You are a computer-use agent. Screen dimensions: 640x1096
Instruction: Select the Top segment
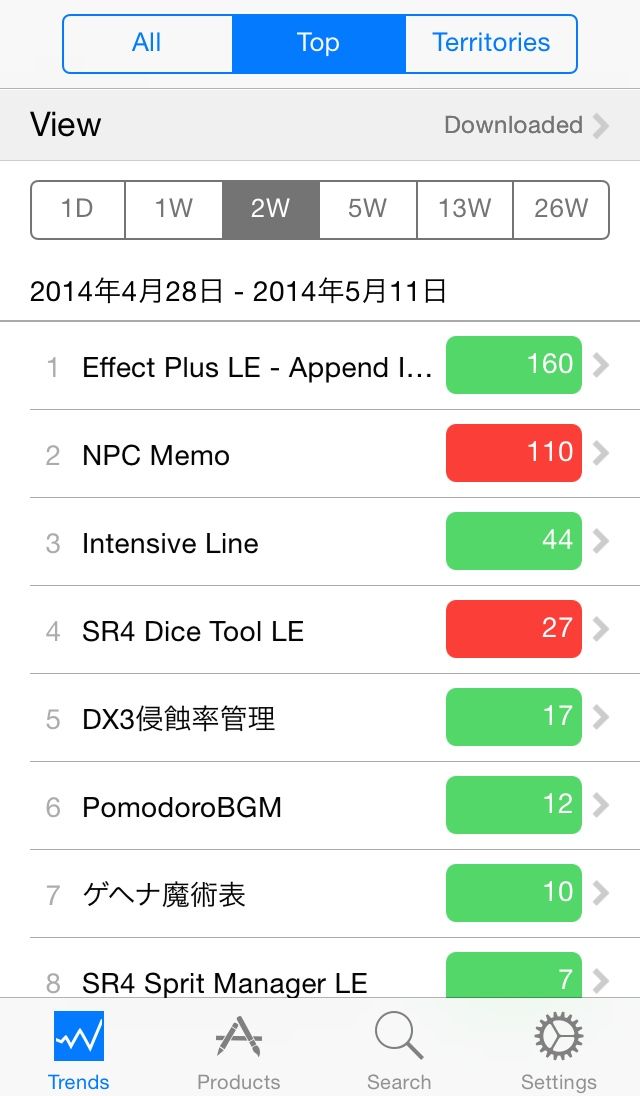click(x=319, y=43)
